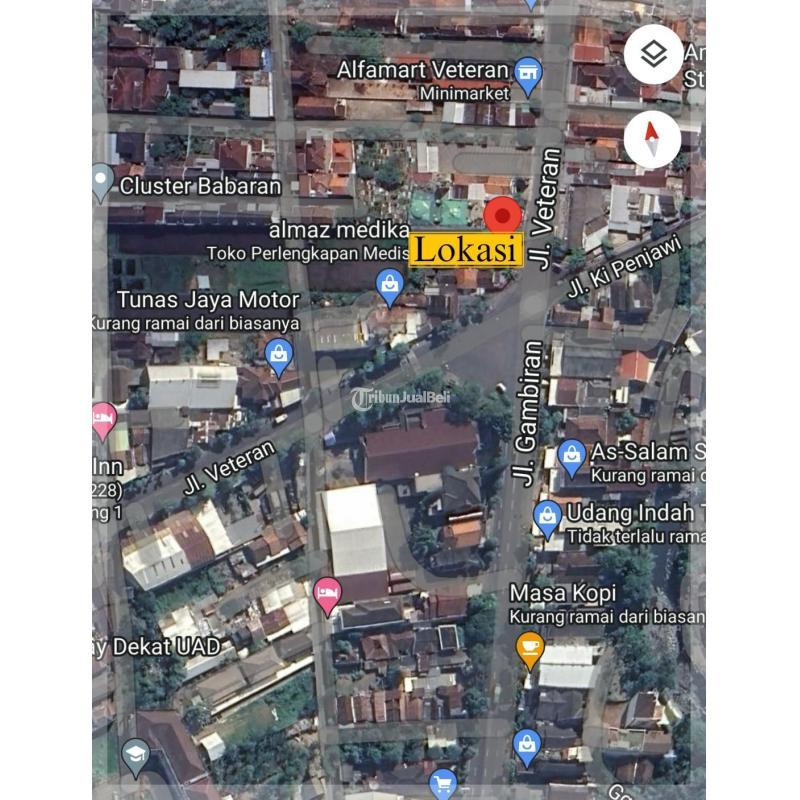The width and height of the screenshot is (800, 800).
Task: Select the Udang Indah store pin
Action: tap(547, 518)
